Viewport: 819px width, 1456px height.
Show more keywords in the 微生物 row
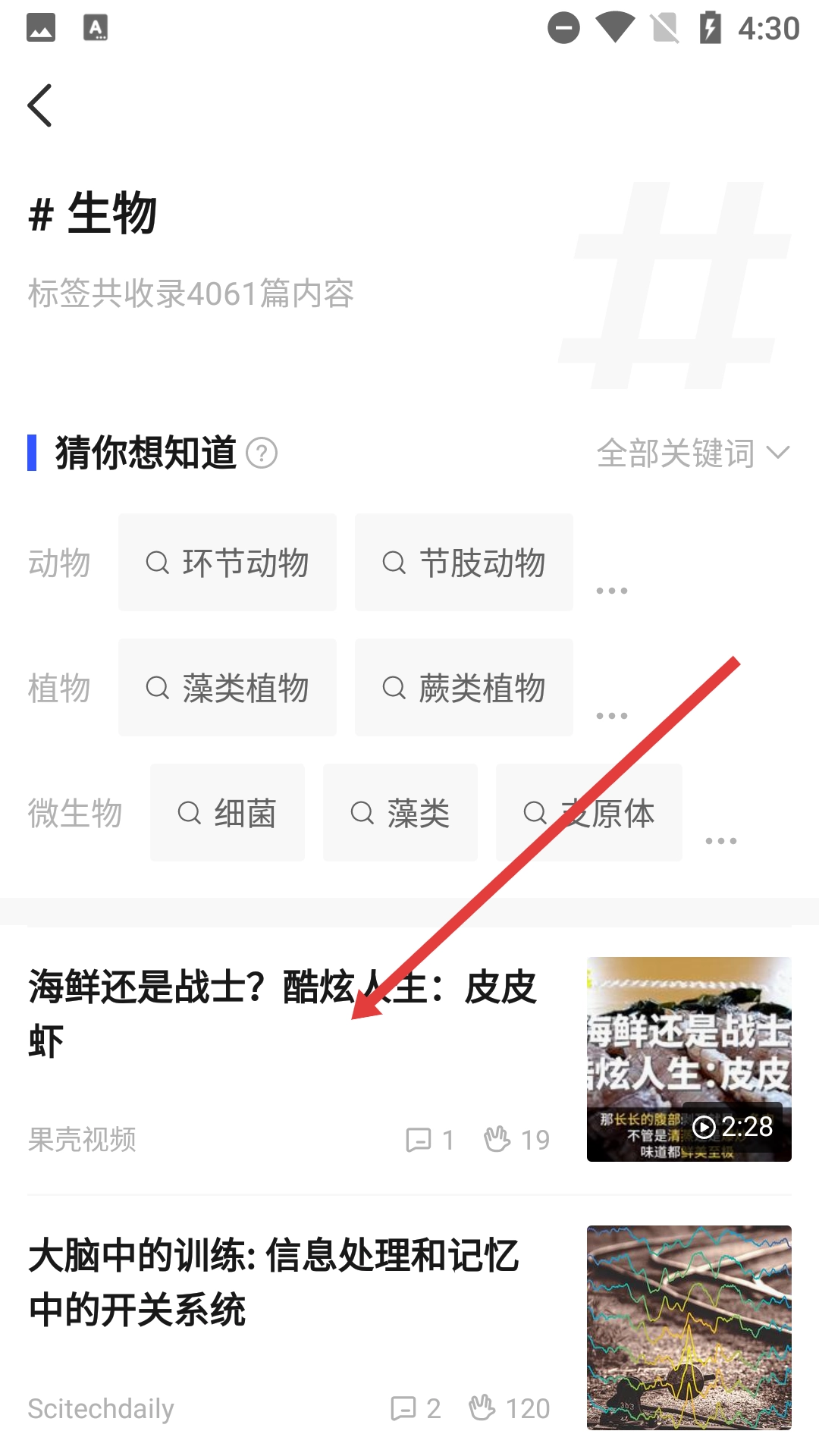click(x=720, y=840)
